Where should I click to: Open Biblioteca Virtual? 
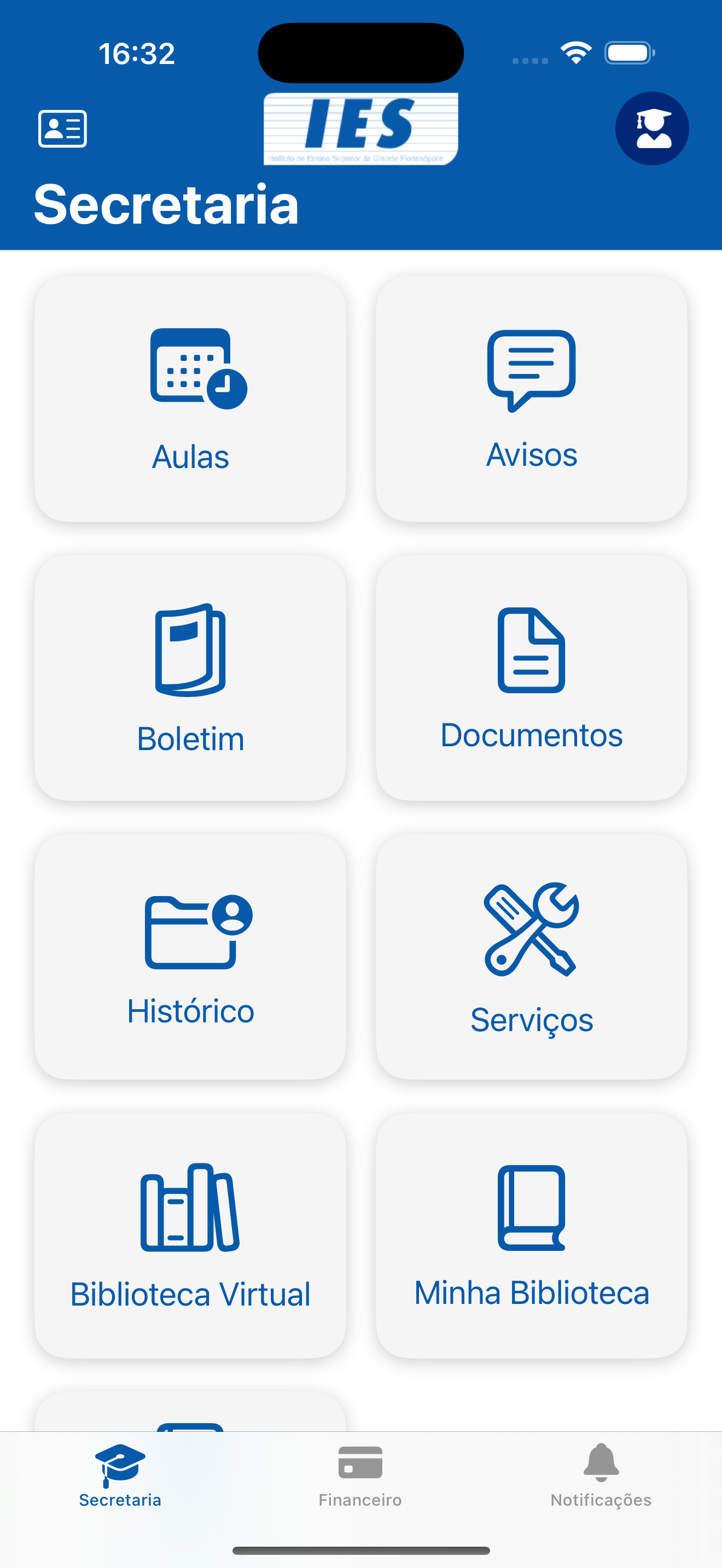[190, 1236]
